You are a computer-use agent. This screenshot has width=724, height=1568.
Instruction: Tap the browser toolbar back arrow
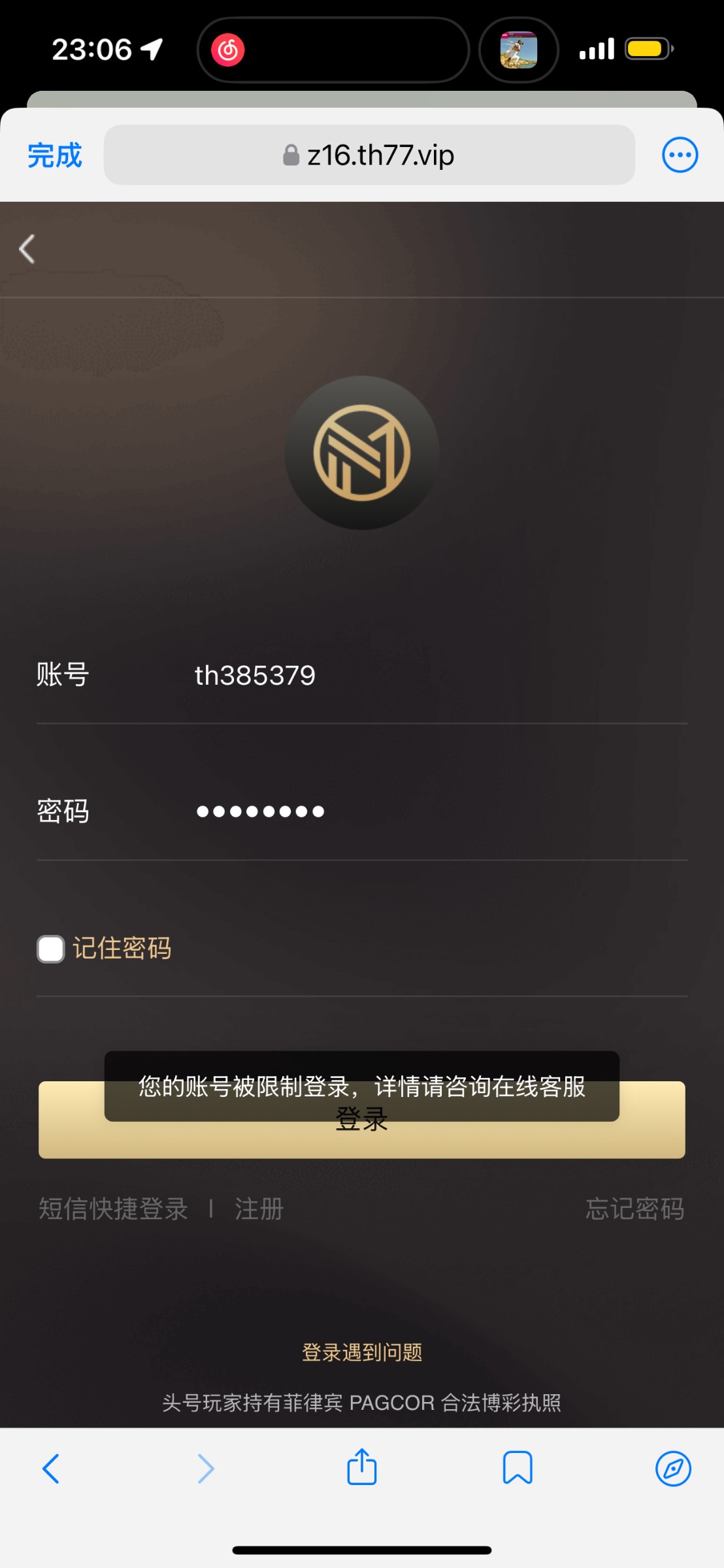[51, 1469]
